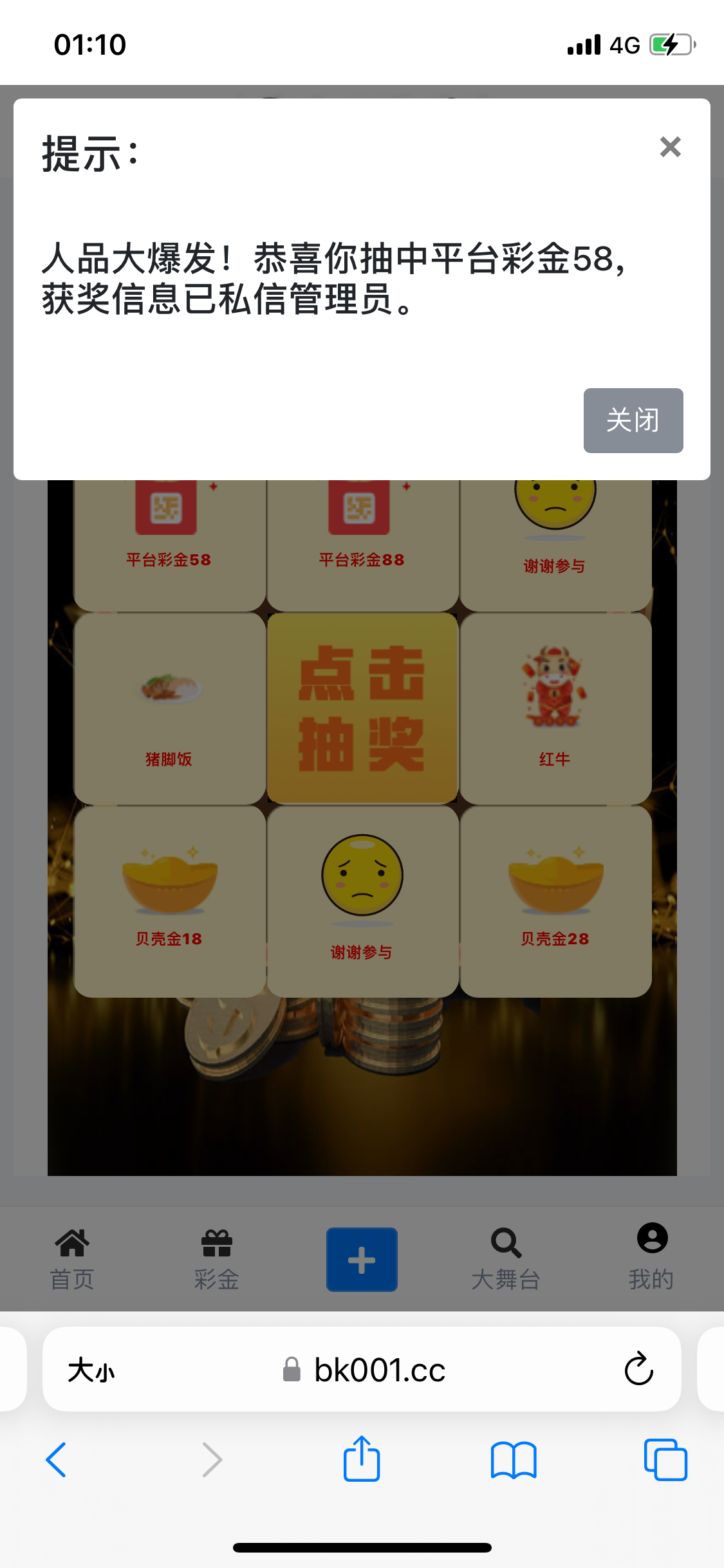
Task: Dismiss the prompt dialog with the X icon
Action: (670, 147)
